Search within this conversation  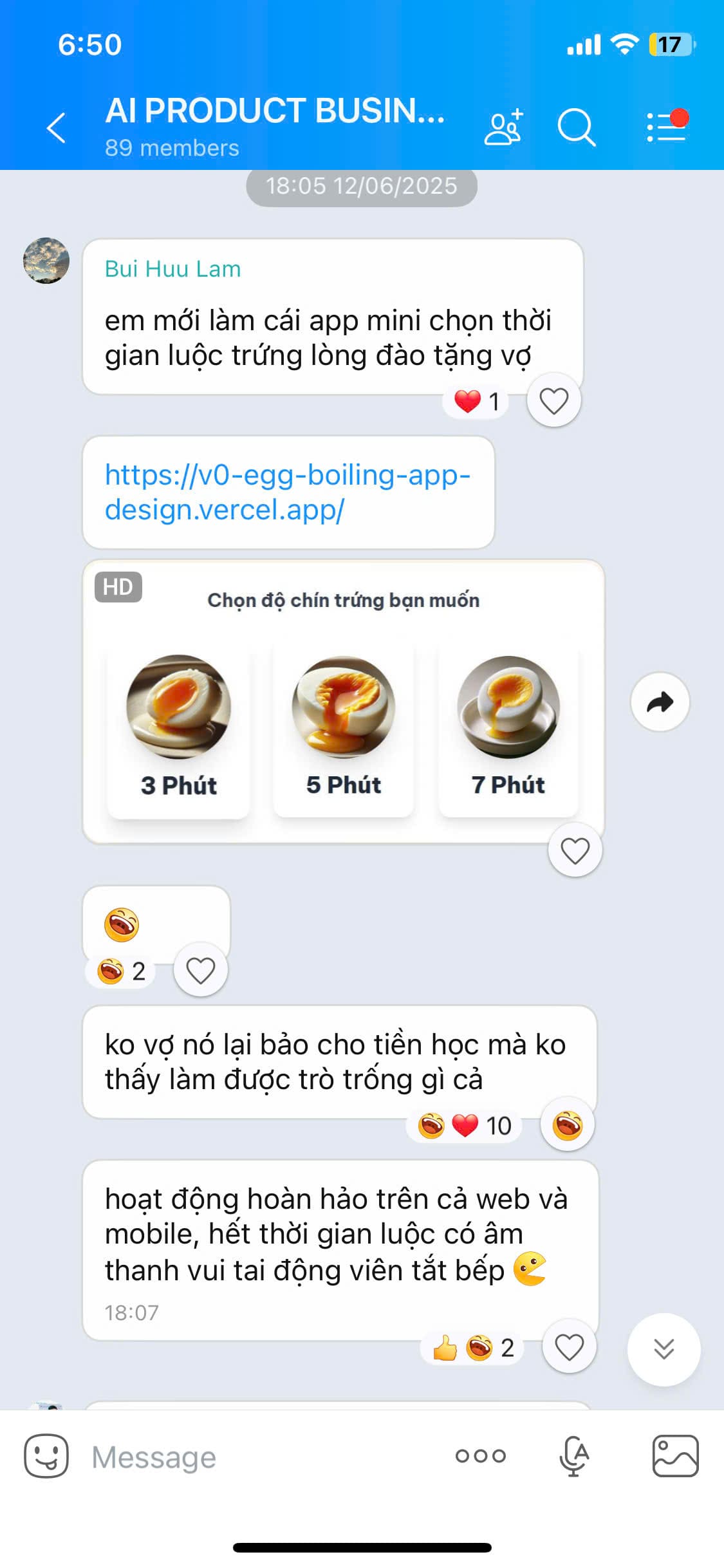pyautogui.click(x=575, y=127)
